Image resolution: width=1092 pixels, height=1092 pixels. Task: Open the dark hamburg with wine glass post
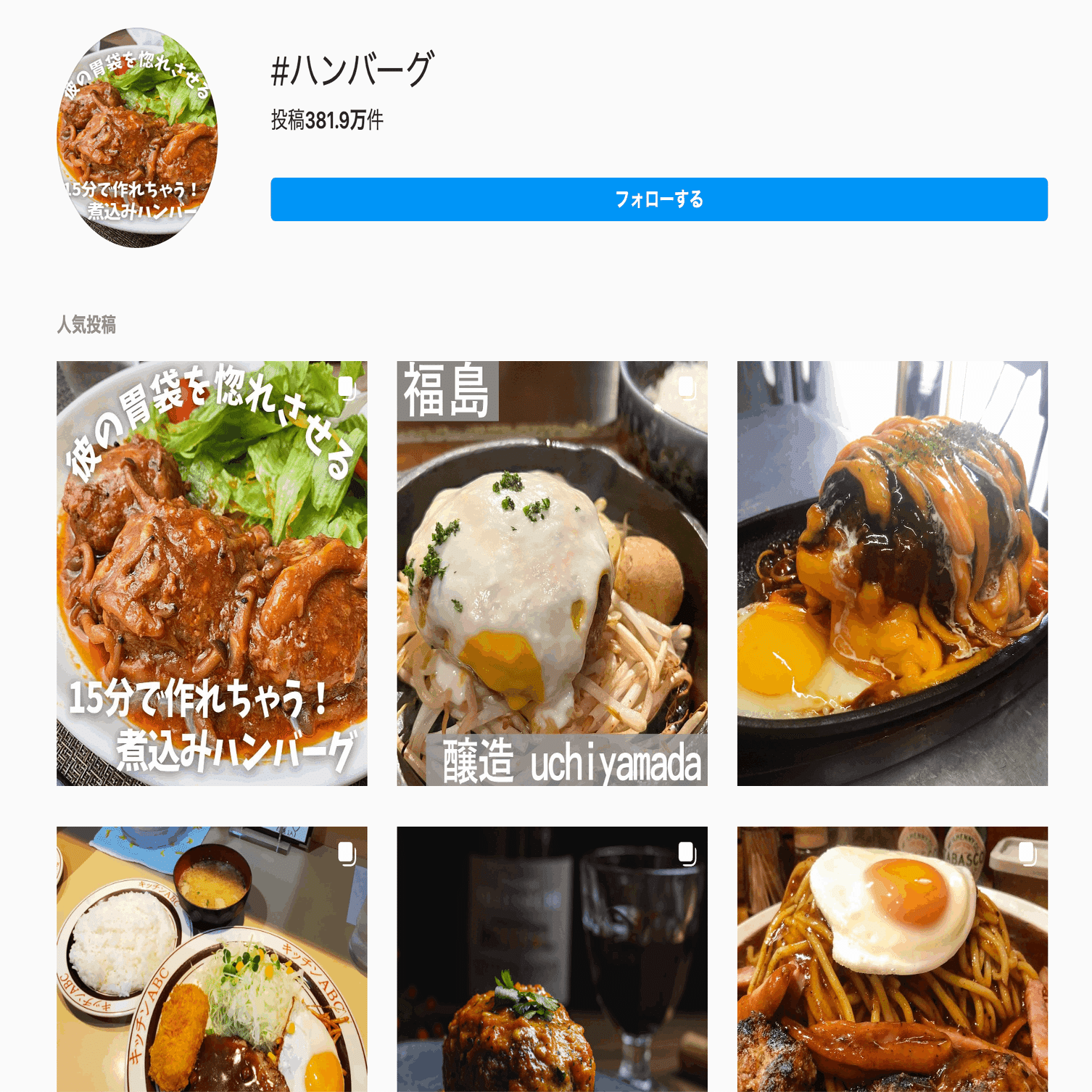click(x=552, y=959)
